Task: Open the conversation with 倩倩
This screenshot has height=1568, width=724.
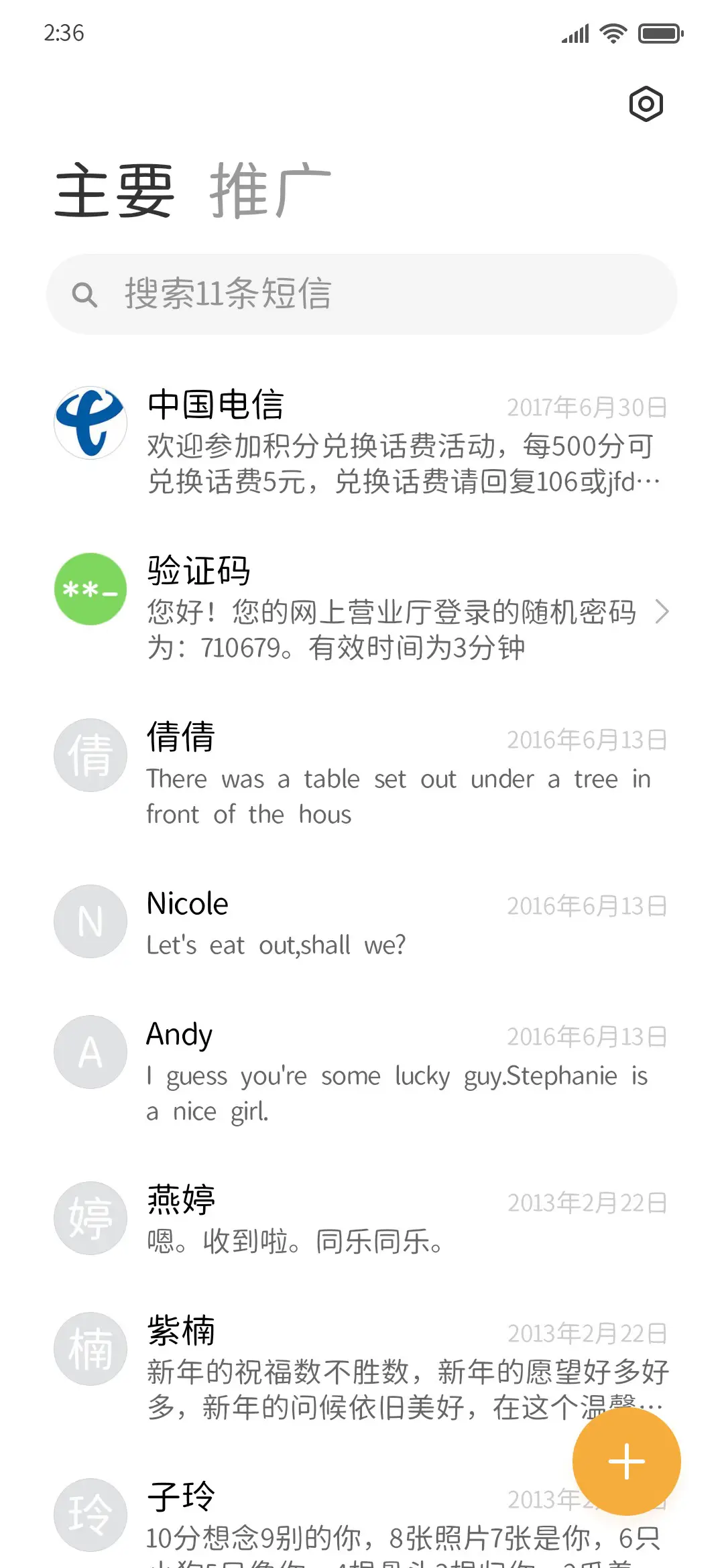Action: [x=362, y=773]
